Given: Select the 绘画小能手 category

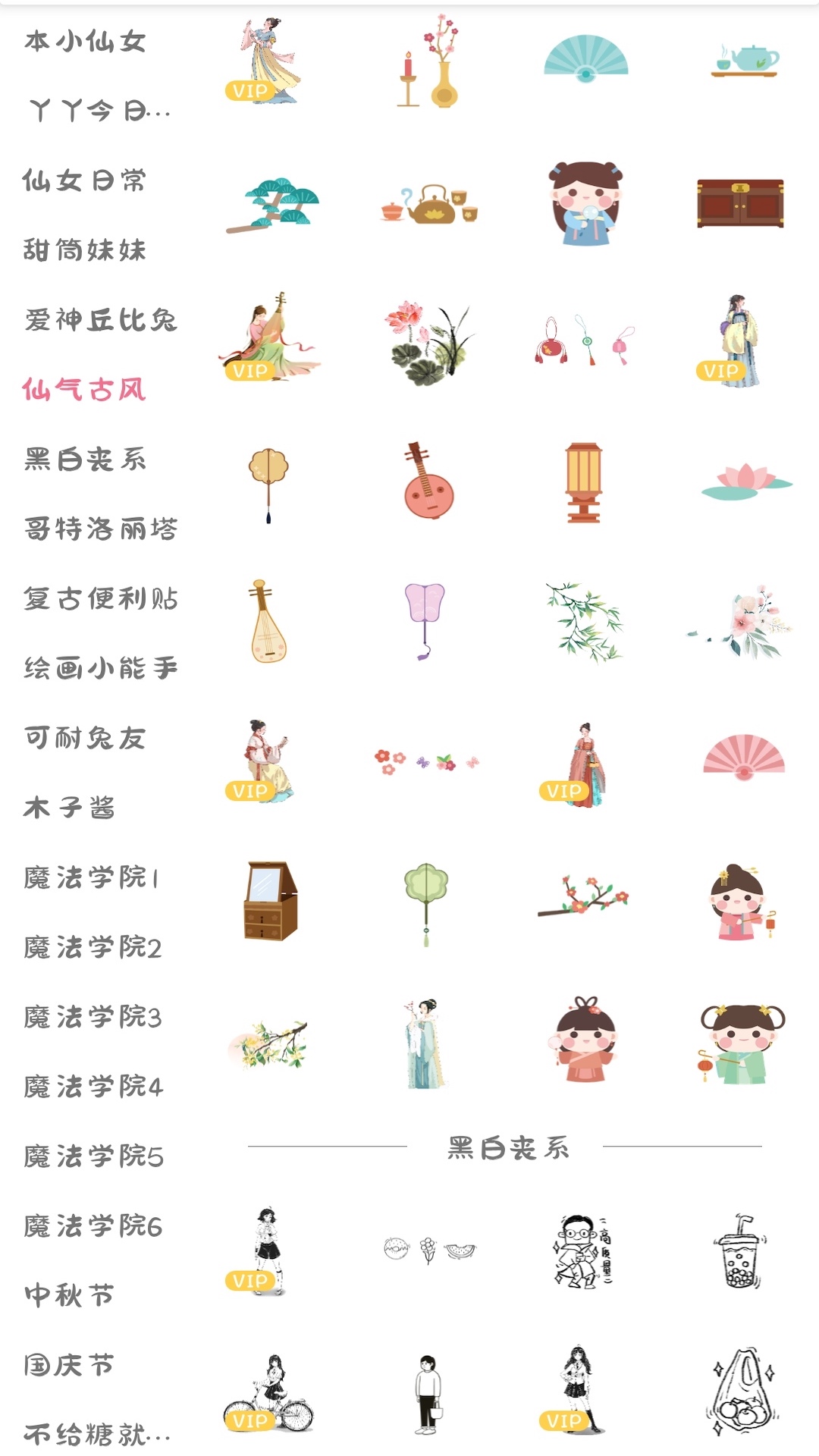Looking at the screenshot, I should (x=101, y=669).
